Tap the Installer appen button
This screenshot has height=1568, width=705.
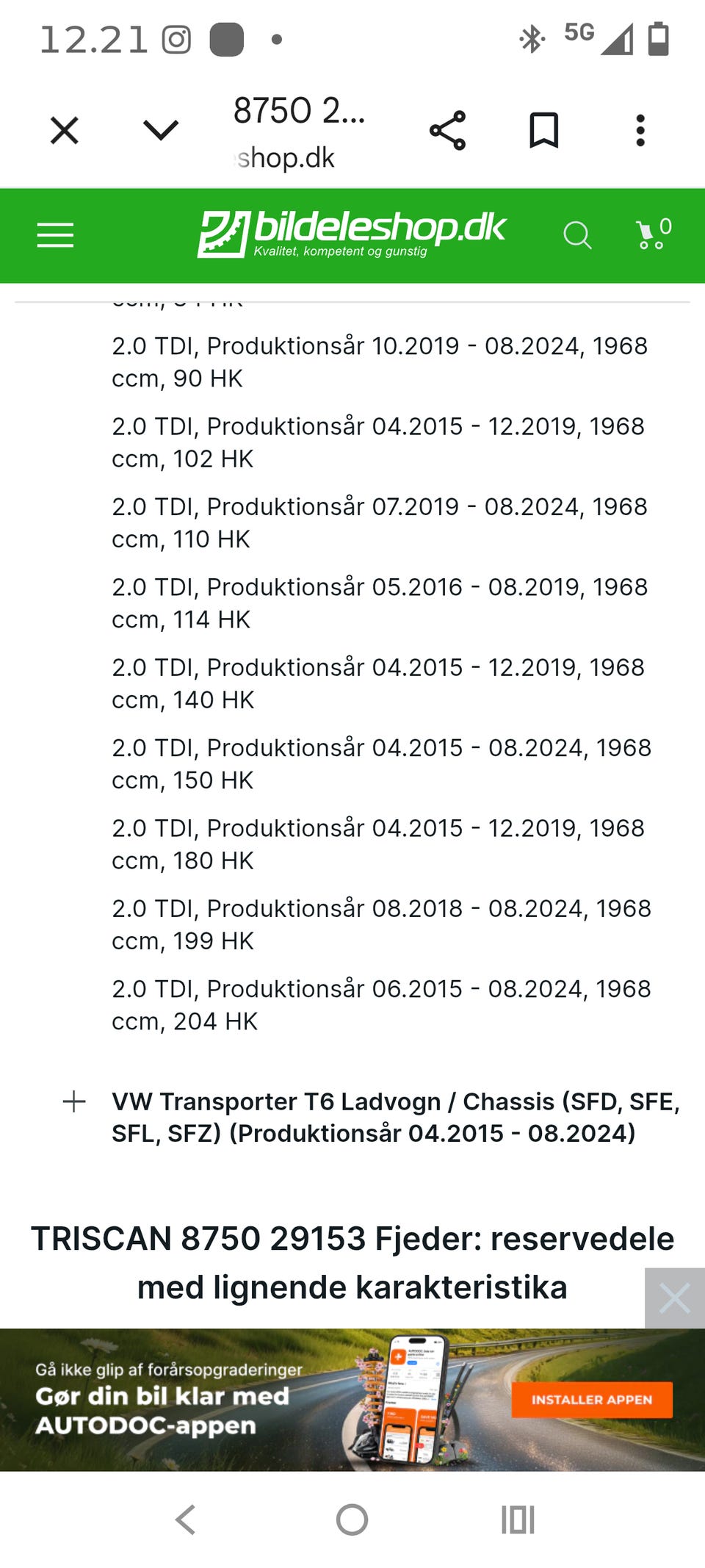click(x=592, y=1400)
